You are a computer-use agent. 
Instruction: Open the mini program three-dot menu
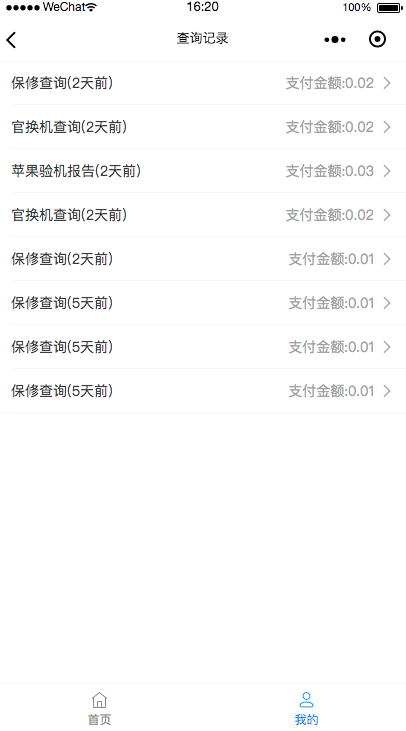335,40
